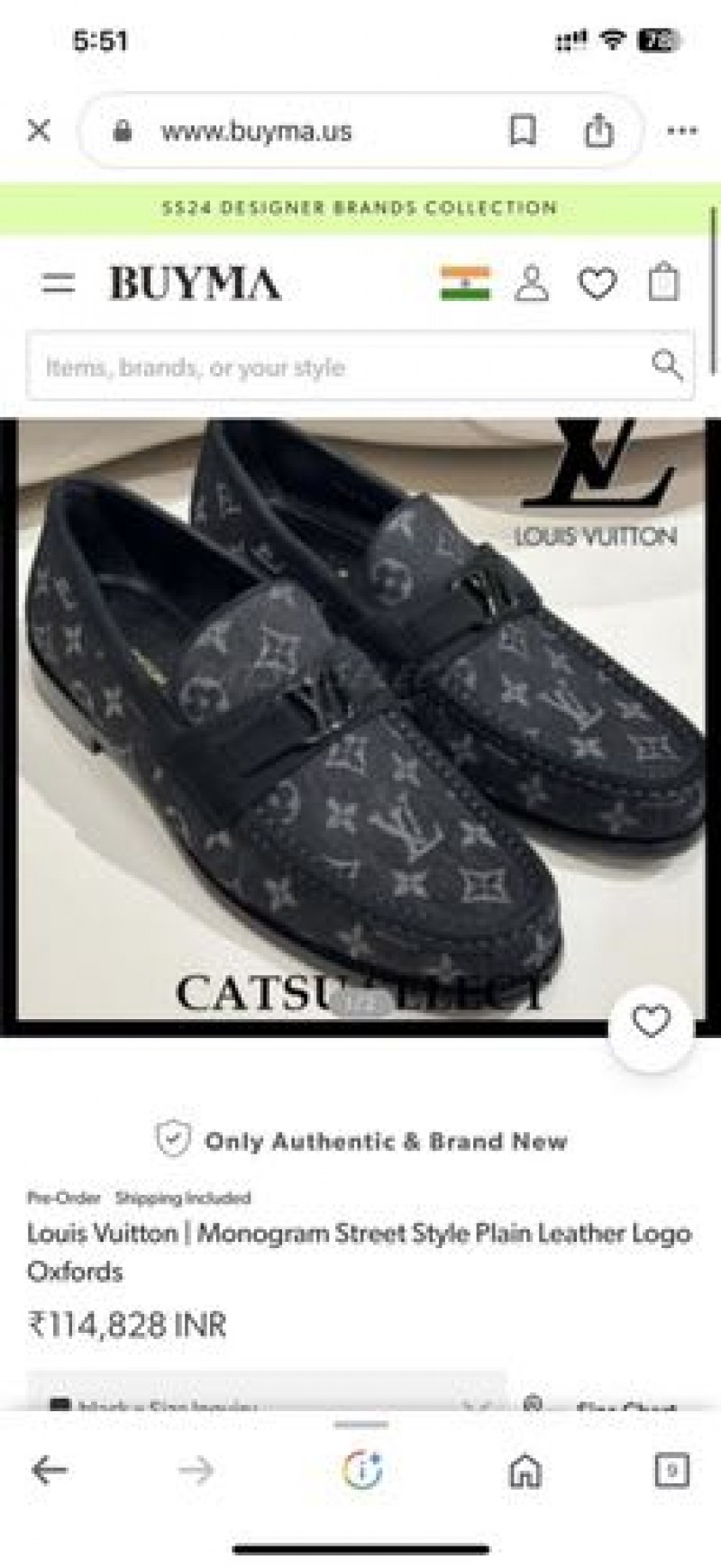This screenshot has width=721, height=1568.
Task: Close the in-app browser
Action: click(x=39, y=132)
